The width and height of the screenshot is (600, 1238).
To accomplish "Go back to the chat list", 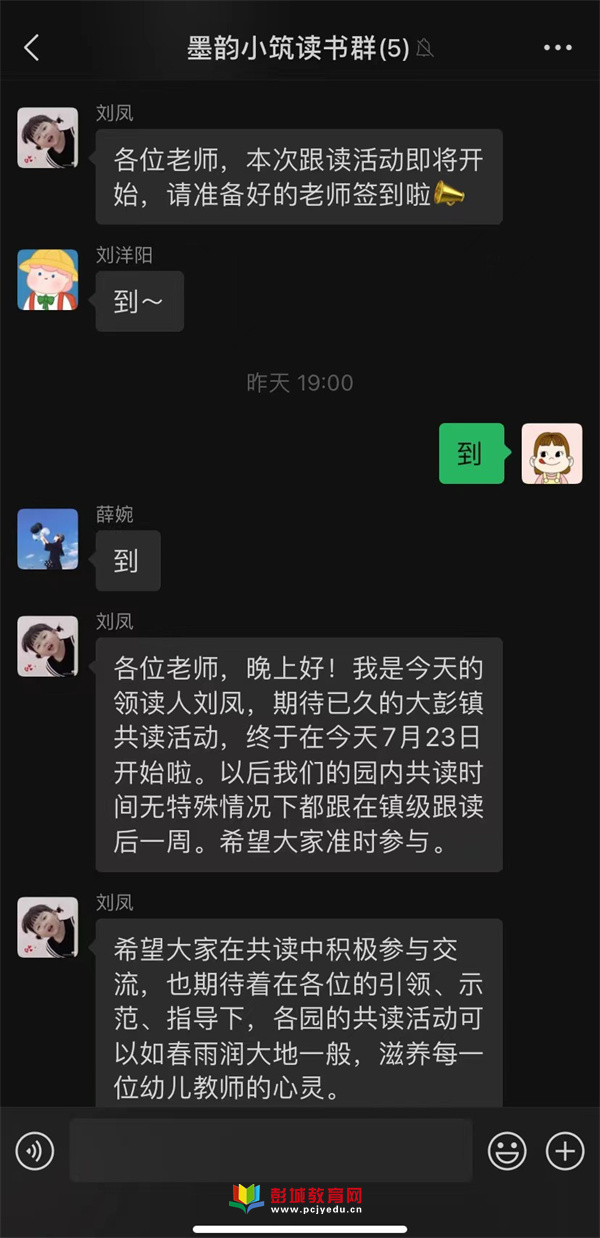I will click(x=32, y=48).
